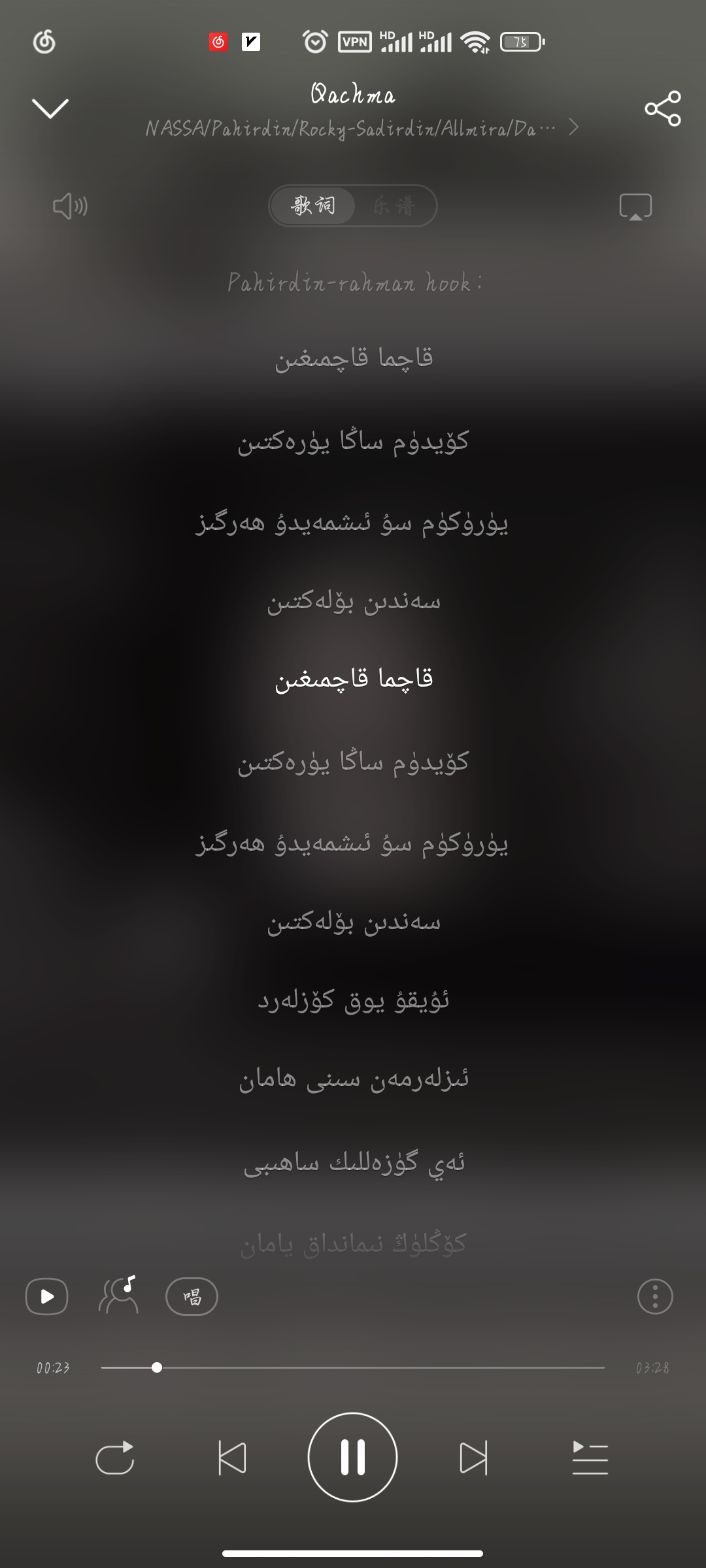Collapse the player with the down chevron
Image resolution: width=706 pixels, height=1568 pixels.
50,108
